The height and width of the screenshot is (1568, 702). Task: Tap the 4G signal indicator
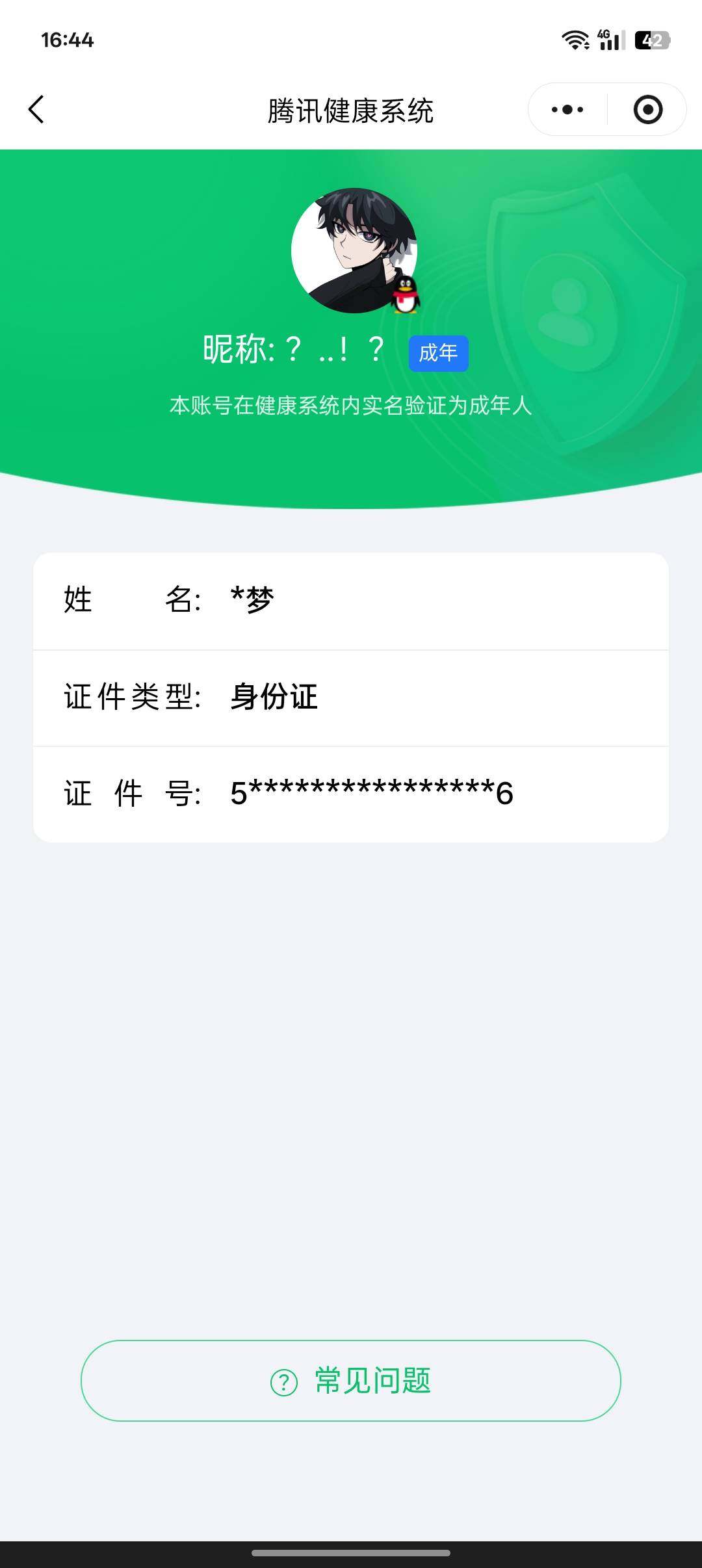[608, 40]
